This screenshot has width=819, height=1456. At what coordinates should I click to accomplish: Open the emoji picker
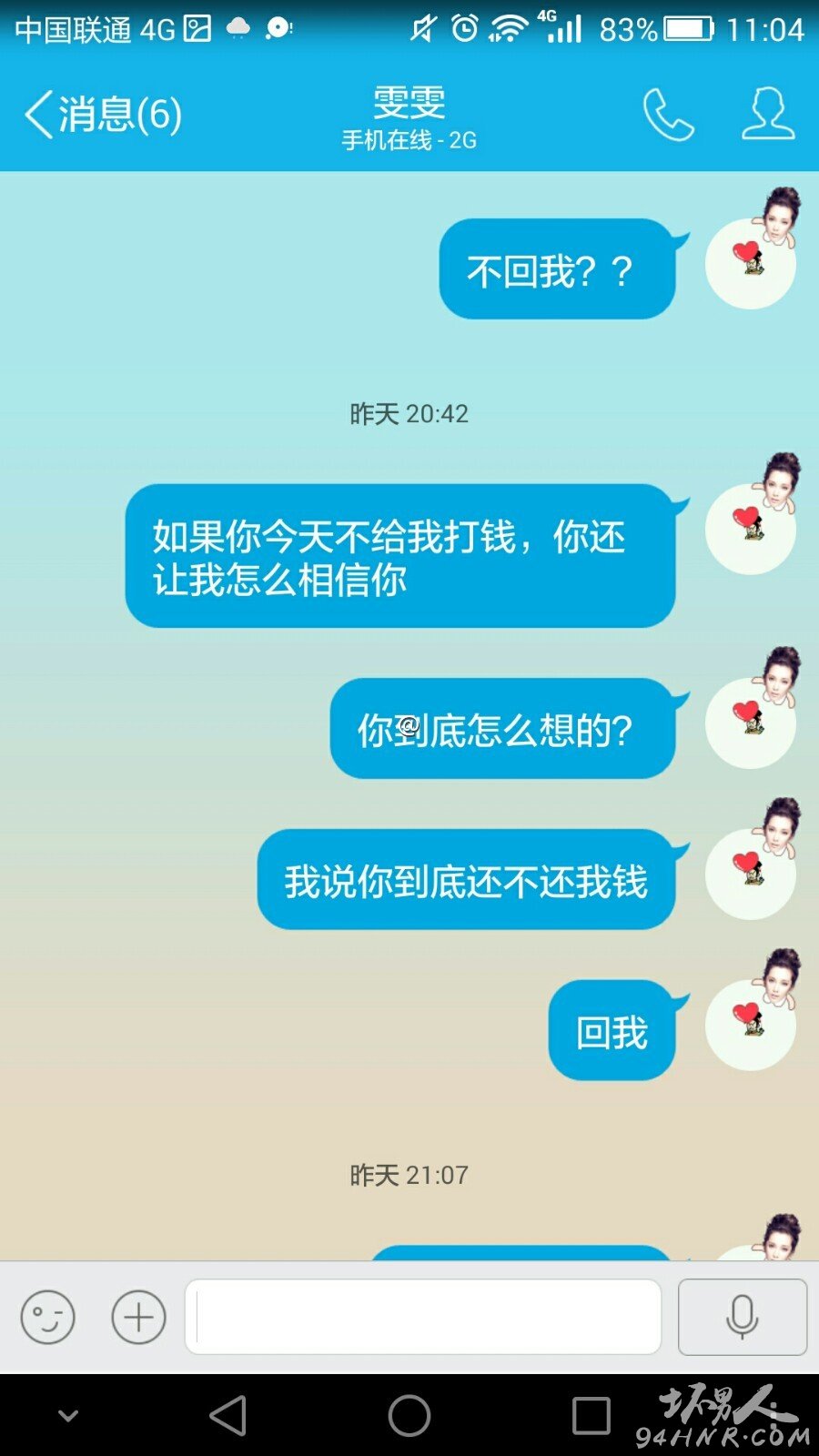pyautogui.click(x=47, y=1317)
